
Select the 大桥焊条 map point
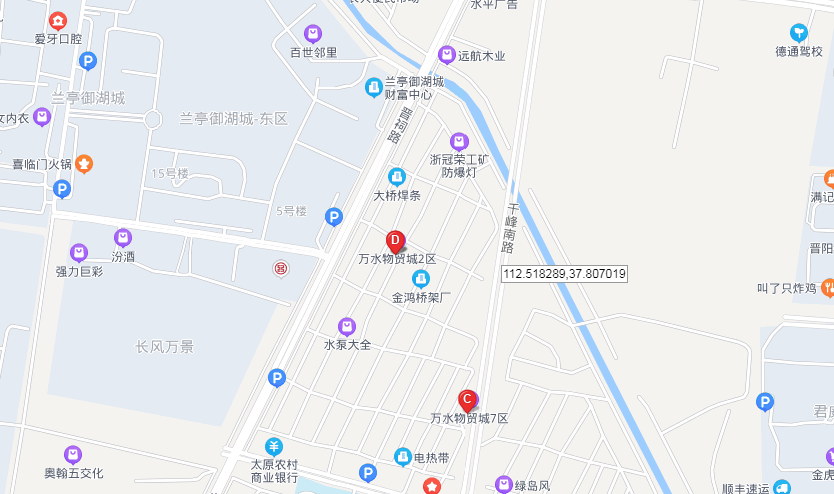click(397, 176)
